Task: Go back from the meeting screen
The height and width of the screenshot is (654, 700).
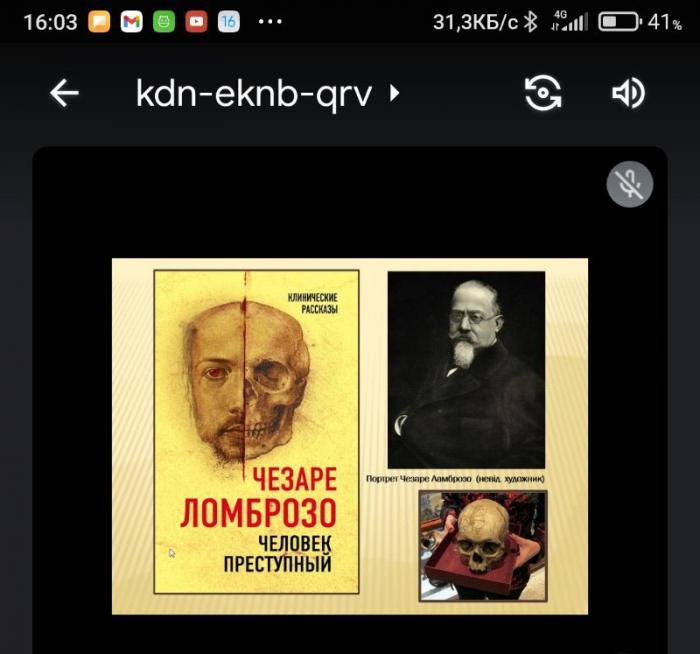Action: pyautogui.click(x=64, y=94)
